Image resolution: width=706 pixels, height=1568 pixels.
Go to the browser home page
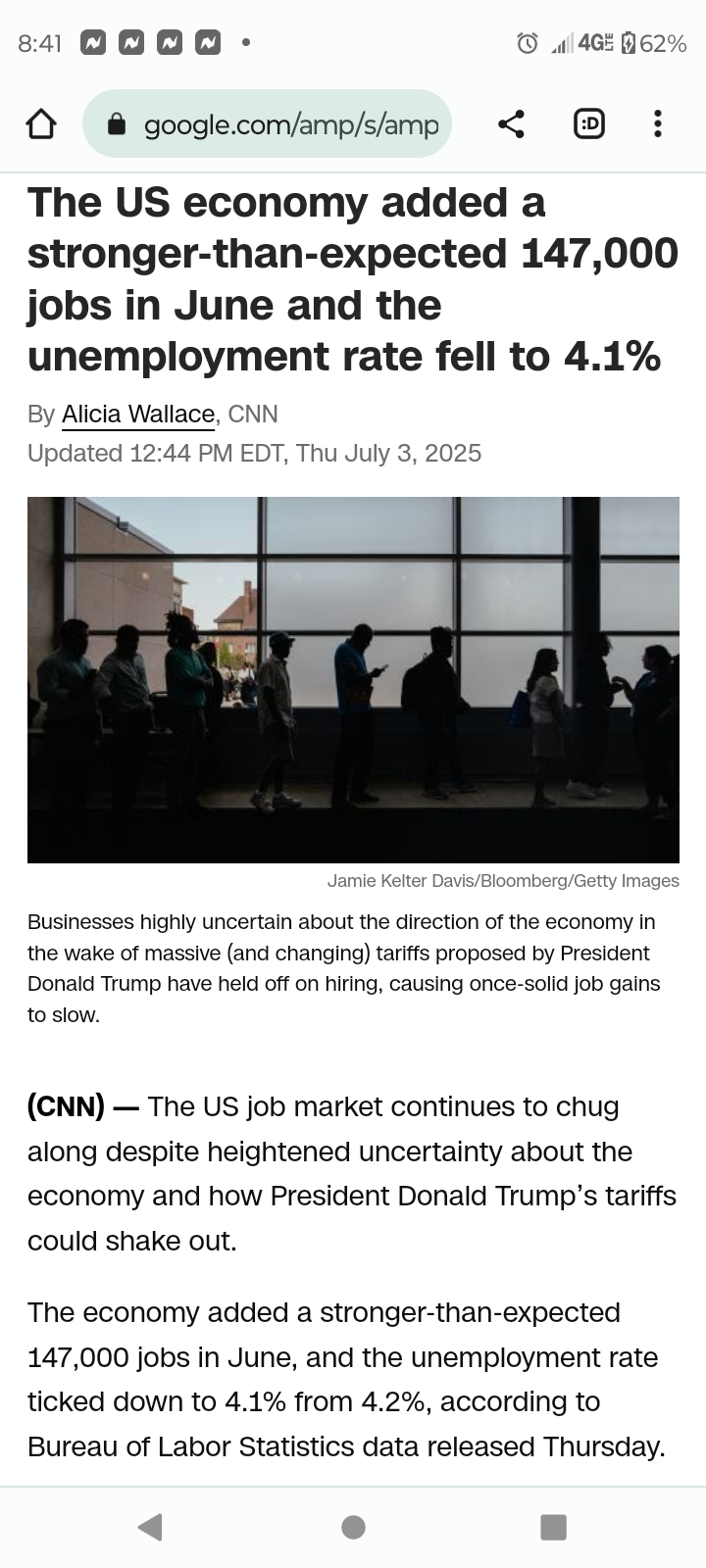click(x=41, y=124)
